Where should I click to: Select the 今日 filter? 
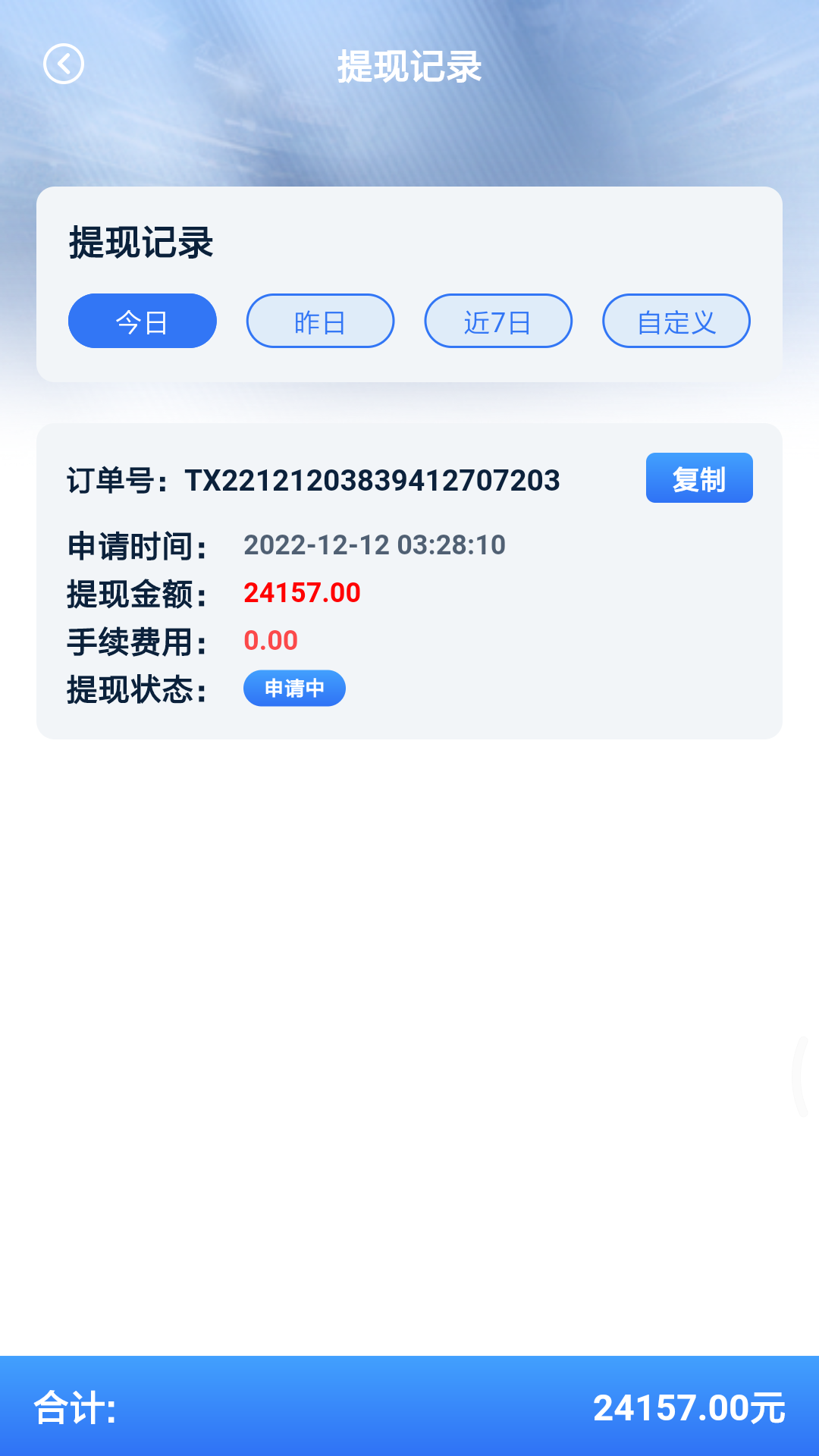143,322
